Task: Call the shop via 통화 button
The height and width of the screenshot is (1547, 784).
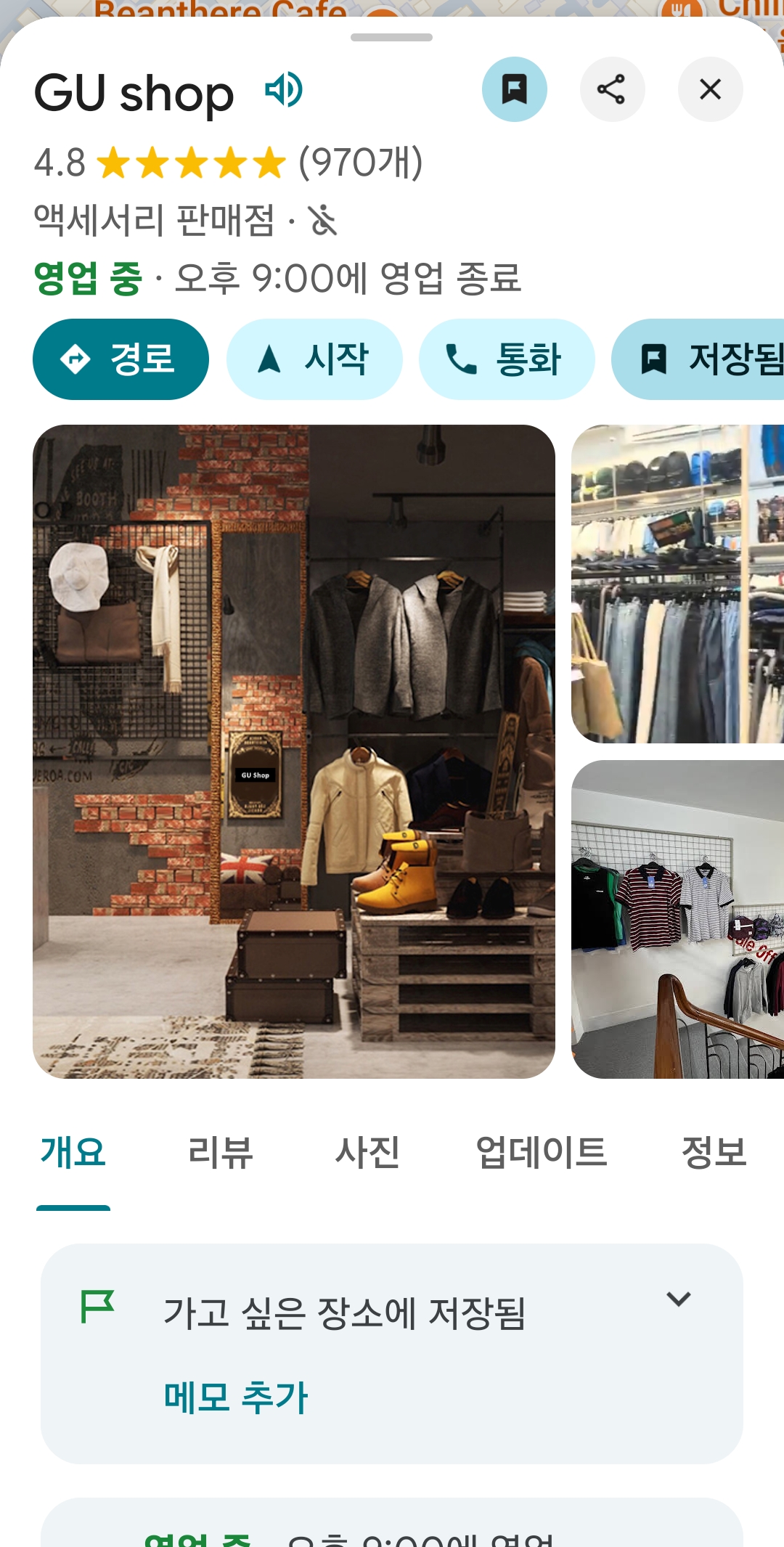Action: tap(506, 359)
